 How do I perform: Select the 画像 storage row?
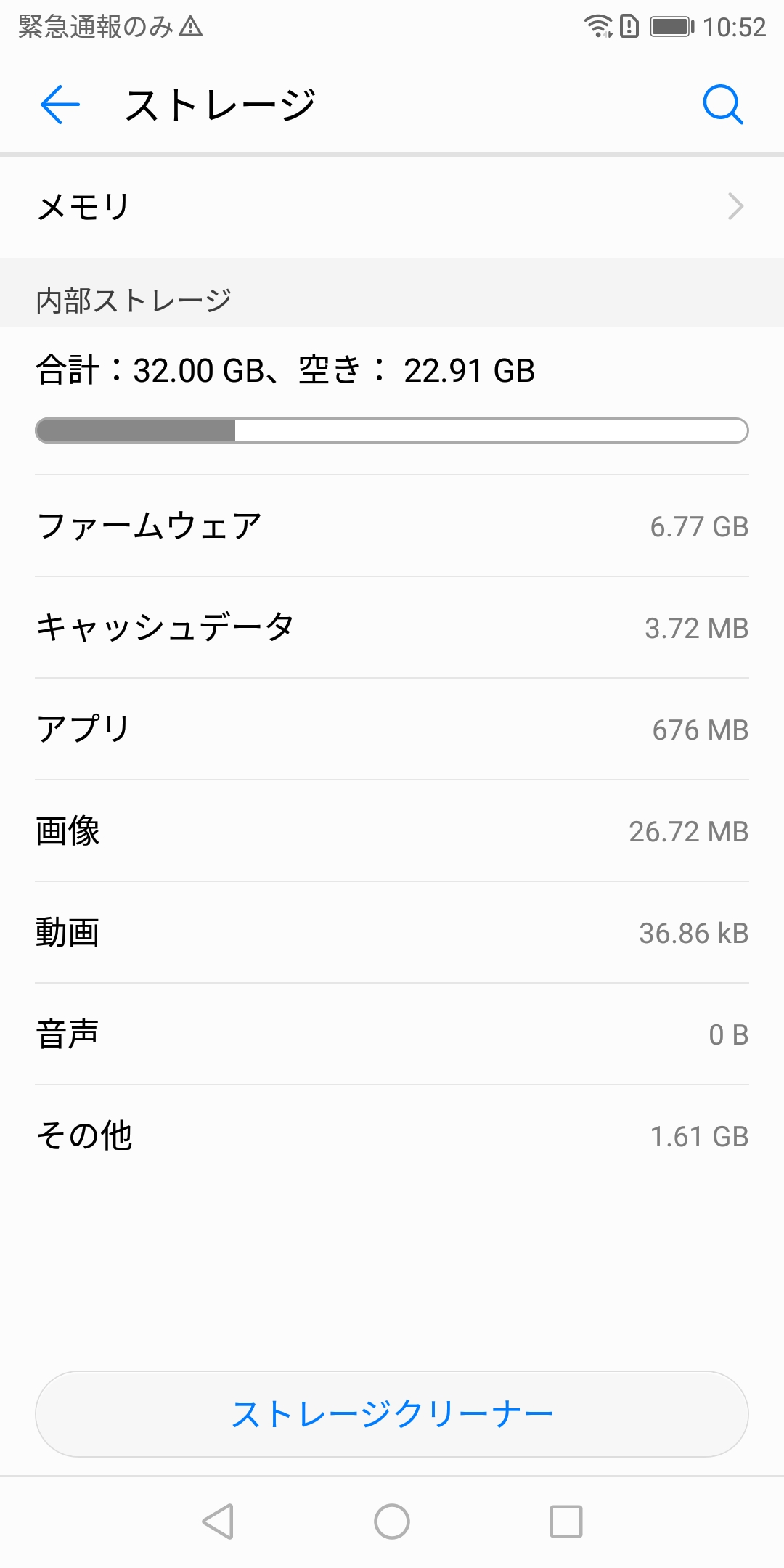[392, 831]
